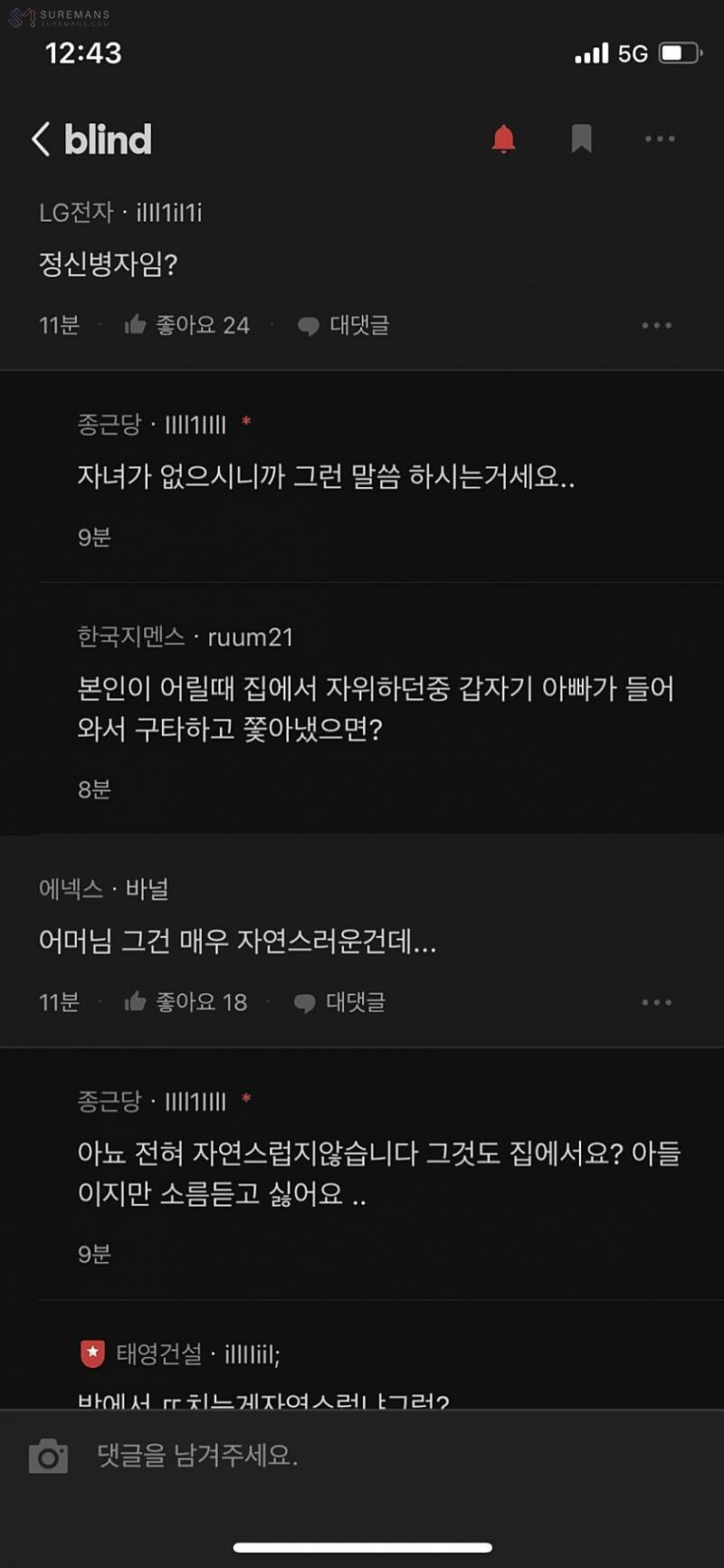Reply to the LG전자 comment via 대댓글
724x1568 pixels.
(x=344, y=325)
